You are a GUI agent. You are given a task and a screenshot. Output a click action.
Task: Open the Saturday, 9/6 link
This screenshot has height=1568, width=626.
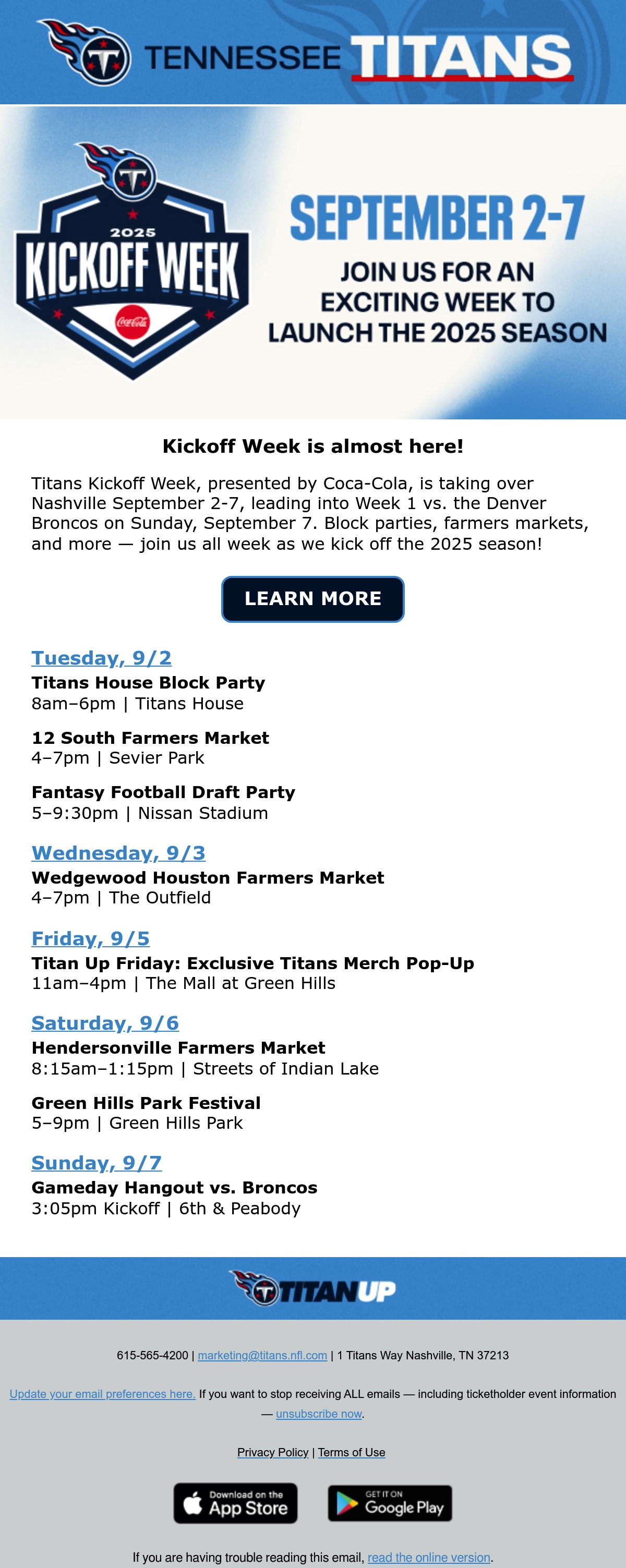point(105,1022)
